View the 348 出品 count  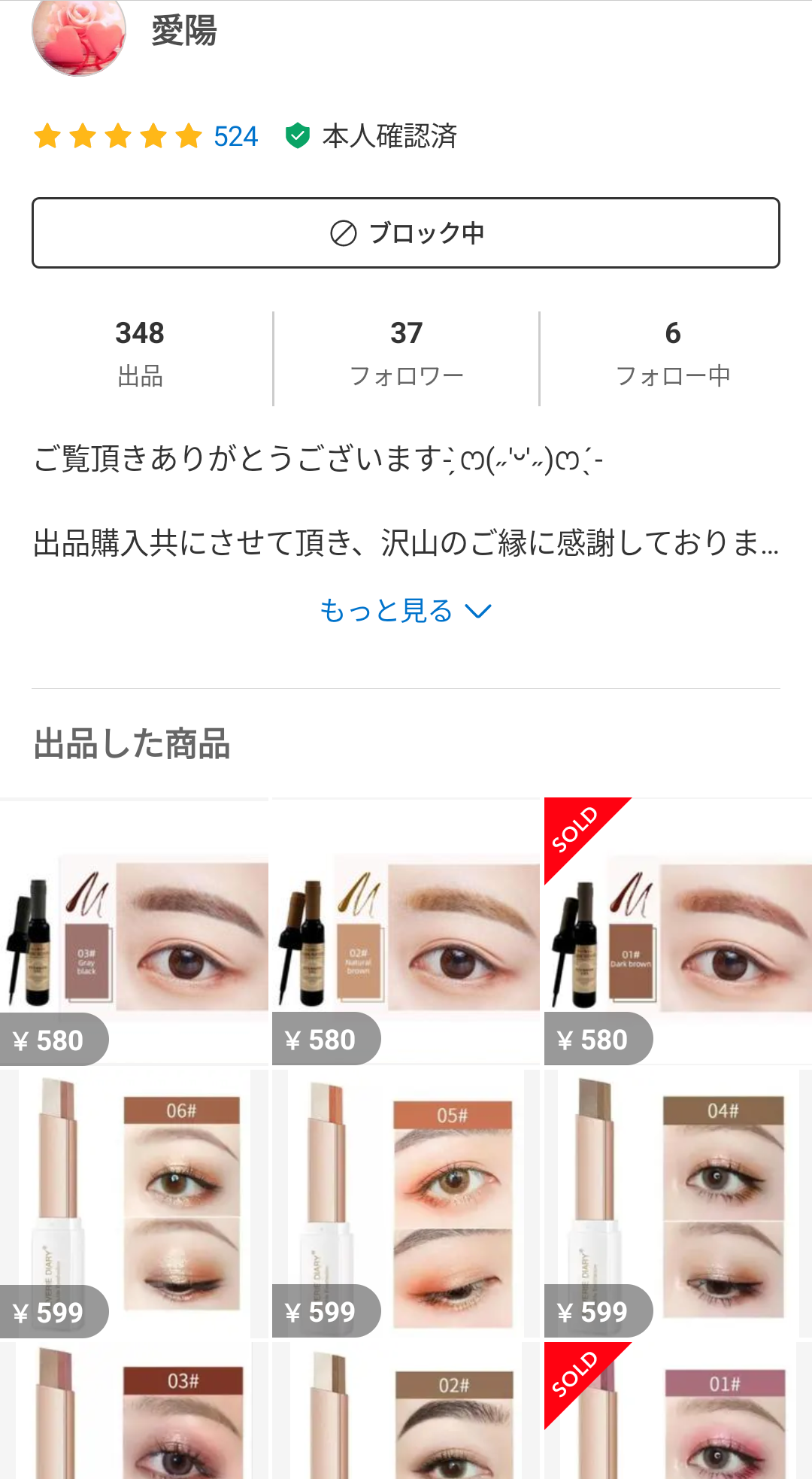click(140, 354)
